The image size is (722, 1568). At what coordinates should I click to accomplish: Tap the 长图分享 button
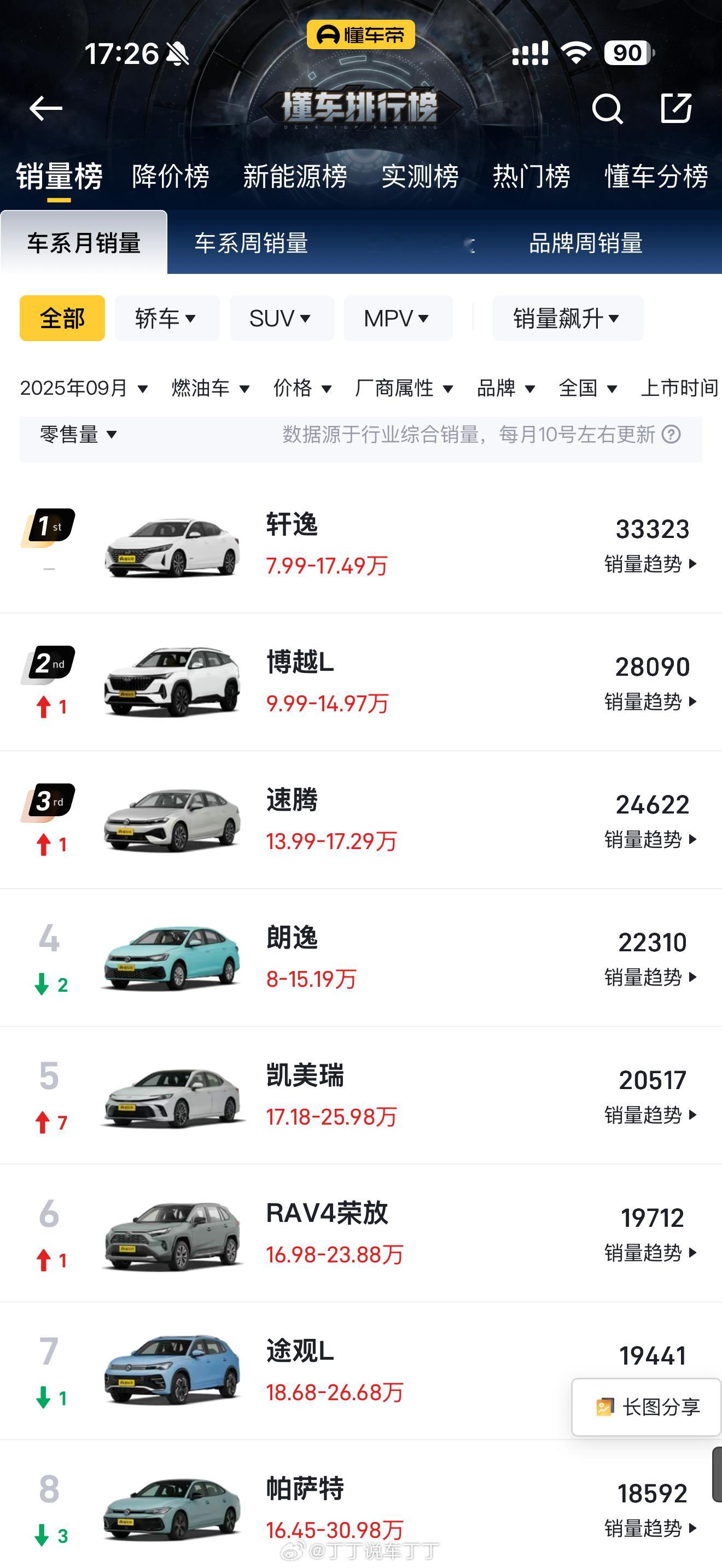[x=648, y=1407]
